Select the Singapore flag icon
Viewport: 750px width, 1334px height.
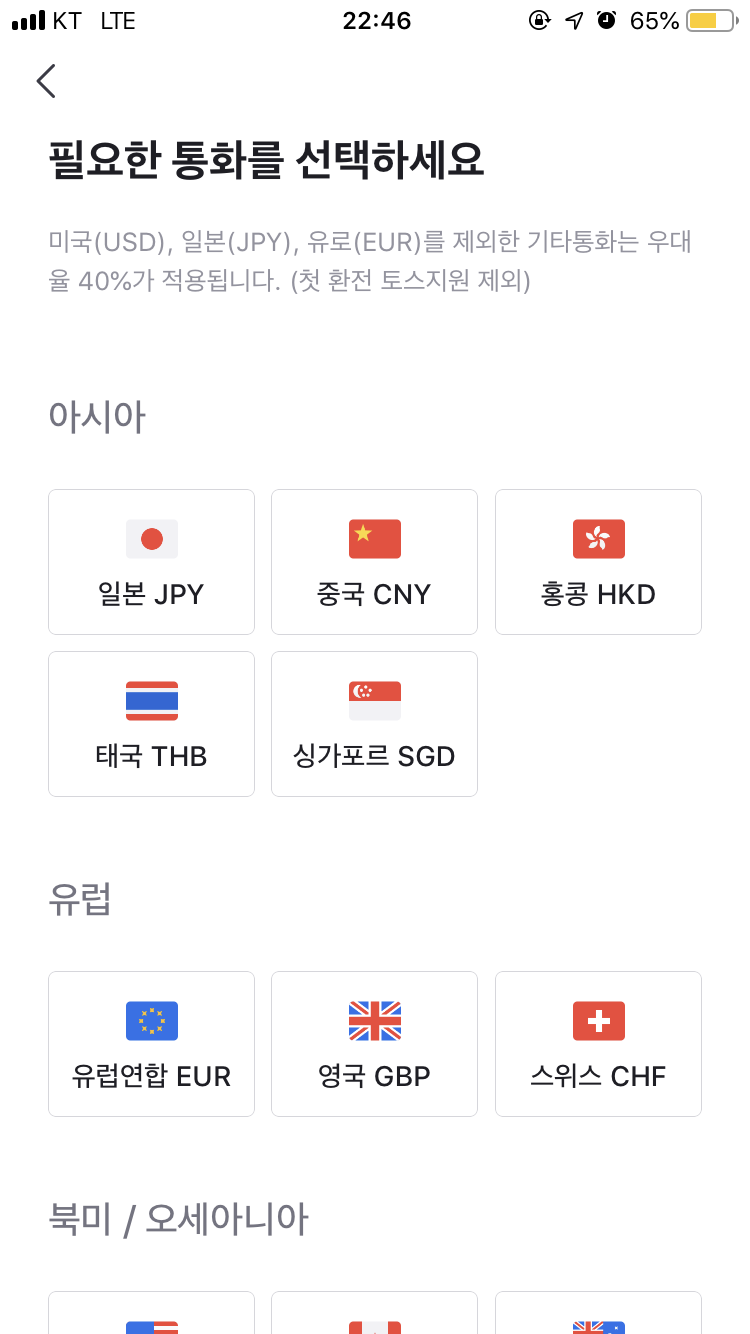tap(374, 700)
